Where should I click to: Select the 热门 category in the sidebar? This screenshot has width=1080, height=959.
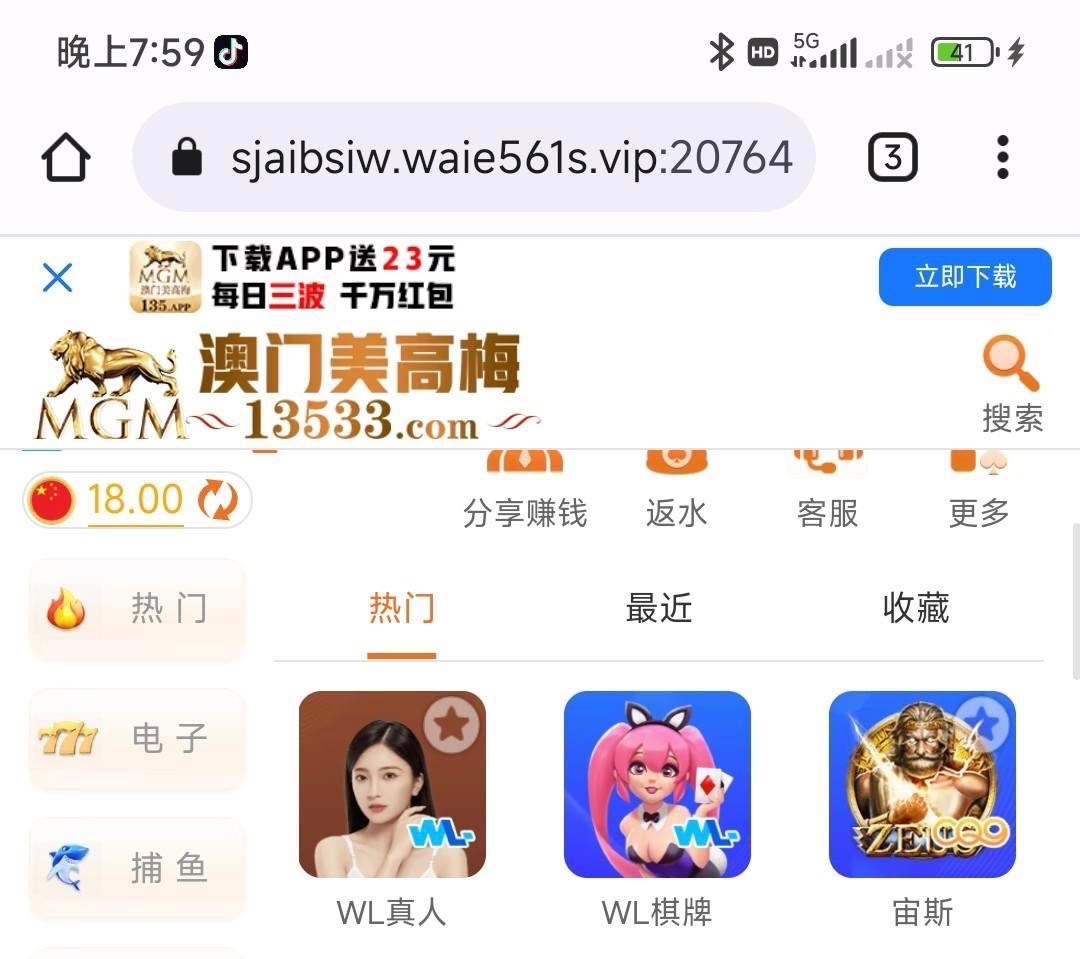point(138,609)
